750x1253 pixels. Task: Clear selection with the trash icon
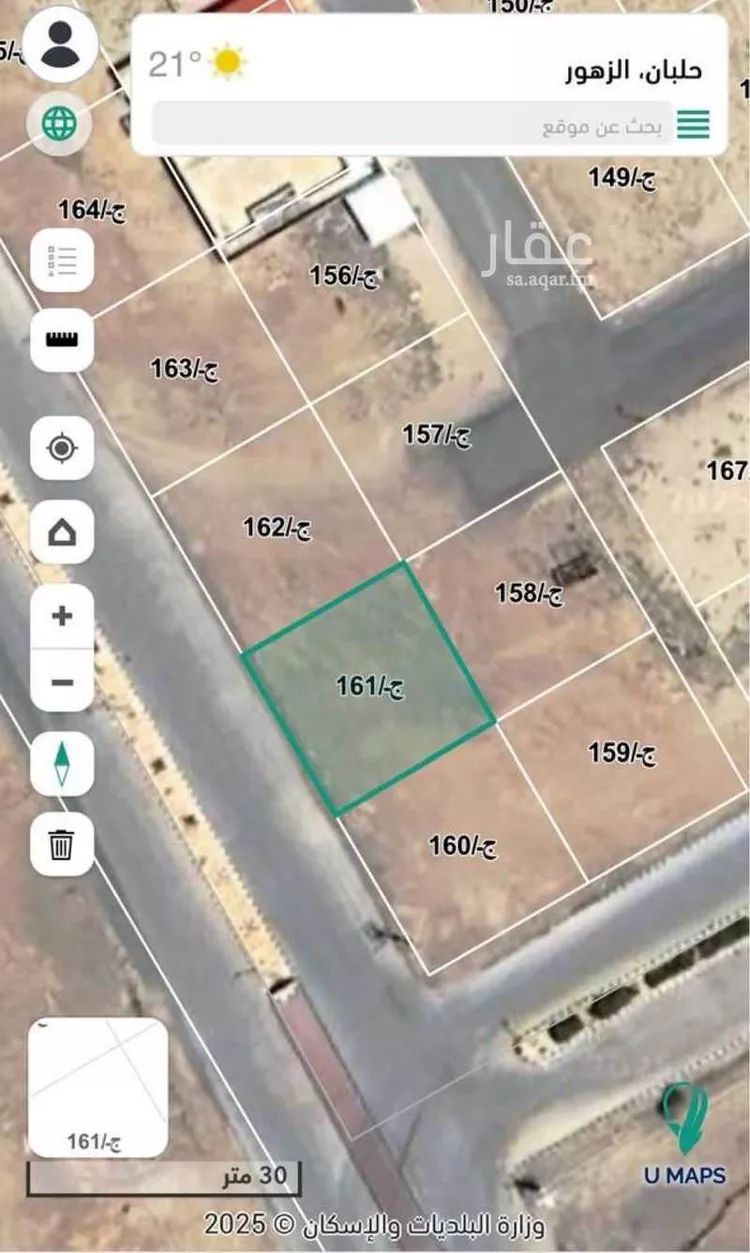click(x=62, y=845)
